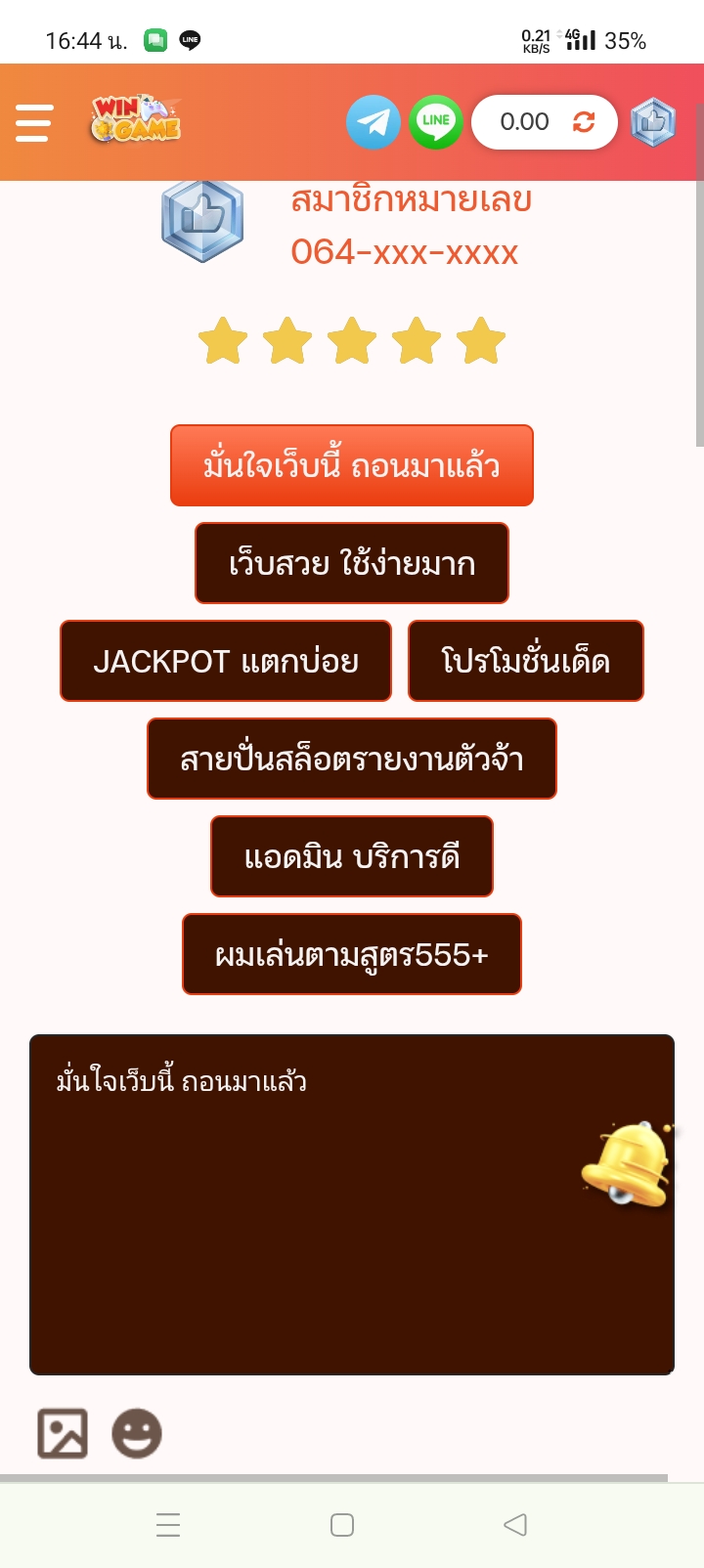Screen dimensions: 704x1568
Task: Open the emoji picker
Action: [x=137, y=1433]
